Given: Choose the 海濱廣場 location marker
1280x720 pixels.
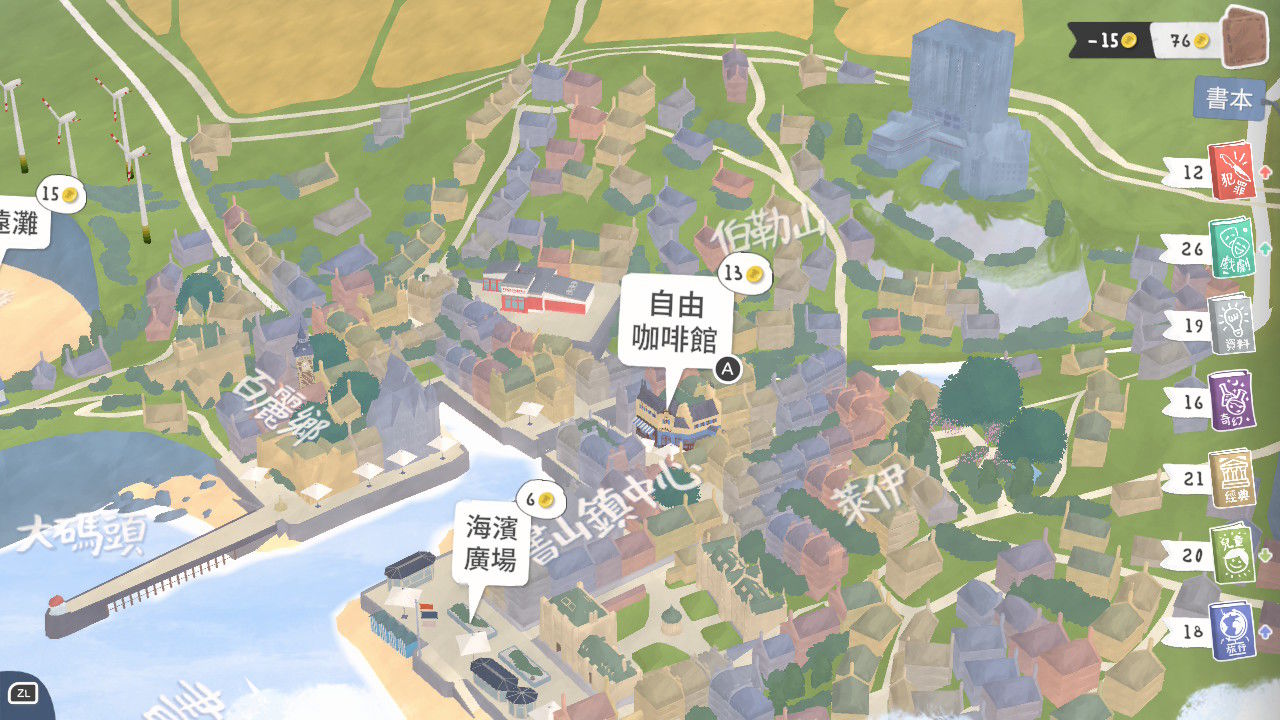Looking at the screenshot, I should coord(490,543).
